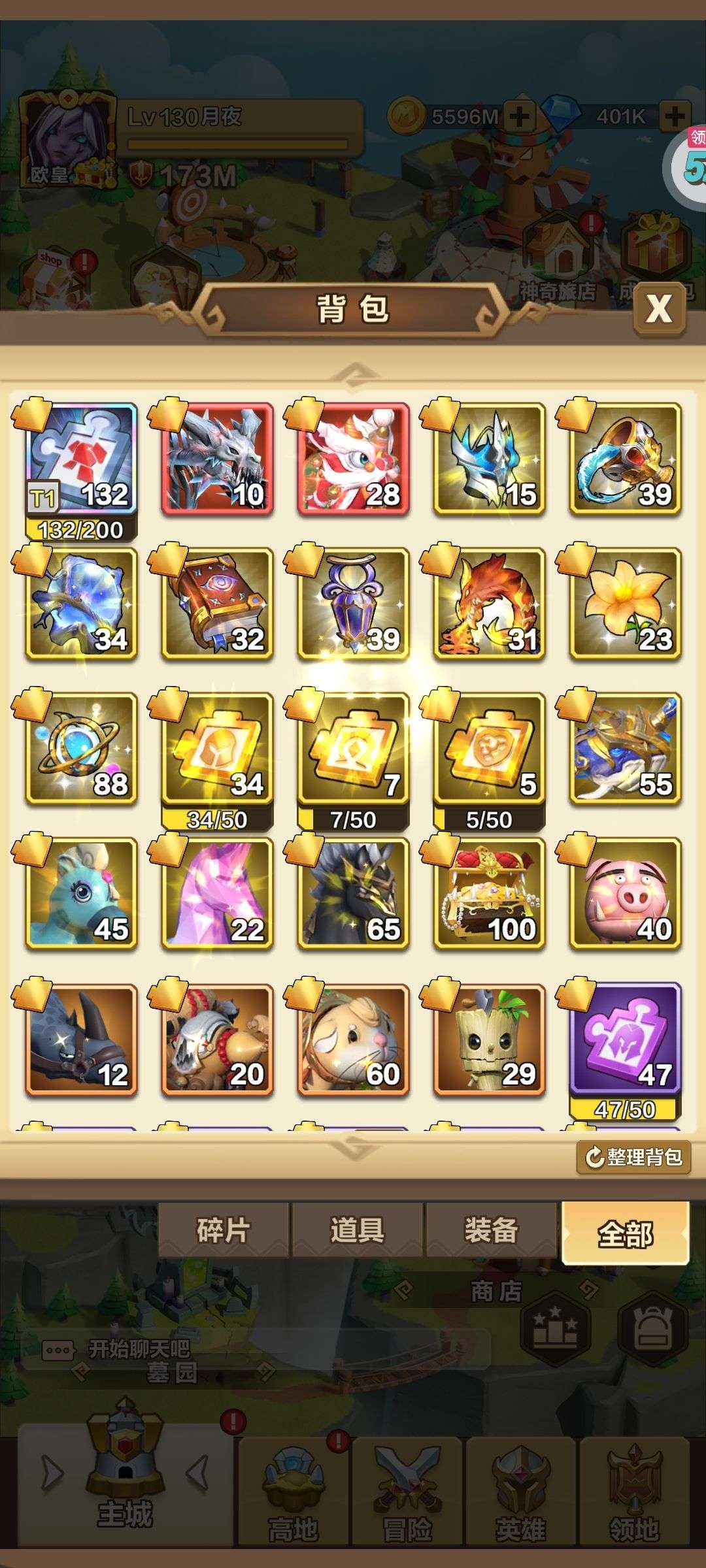
Task: Open the gold fragment item 34/50
Action: click(217, 757)
